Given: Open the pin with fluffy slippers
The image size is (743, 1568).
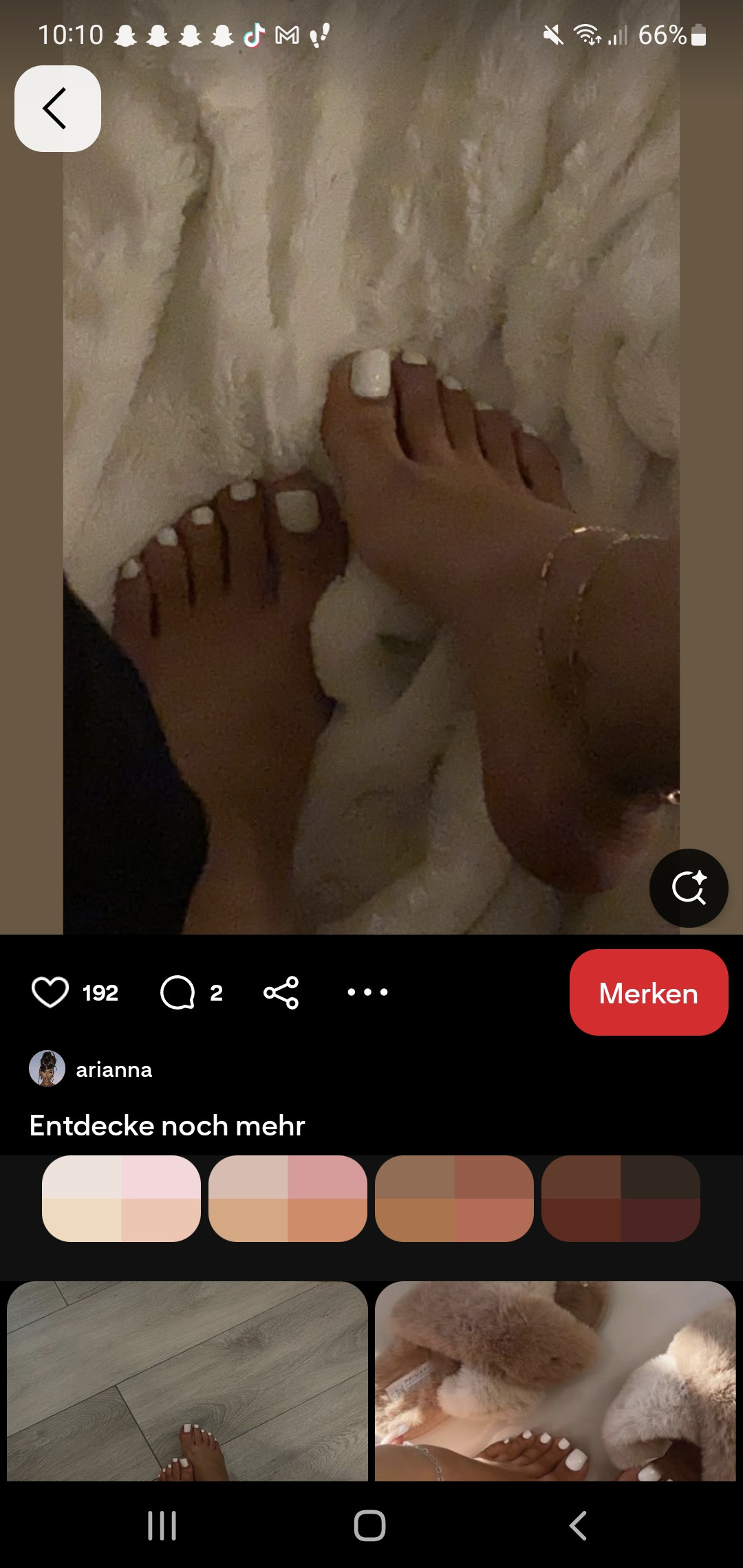Looking at the screenshot, I should pos(555,1381).
